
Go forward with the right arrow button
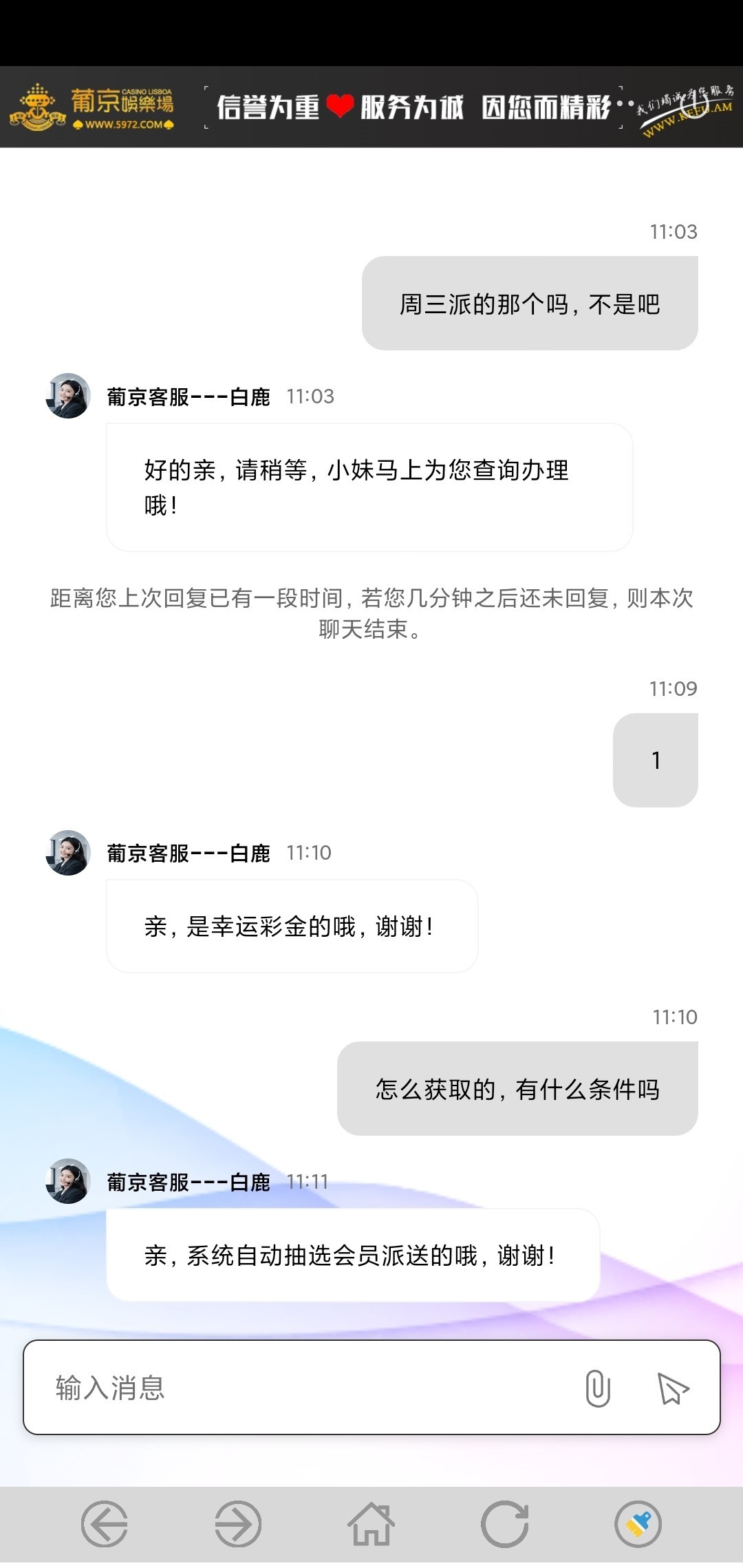point(238,1524)
